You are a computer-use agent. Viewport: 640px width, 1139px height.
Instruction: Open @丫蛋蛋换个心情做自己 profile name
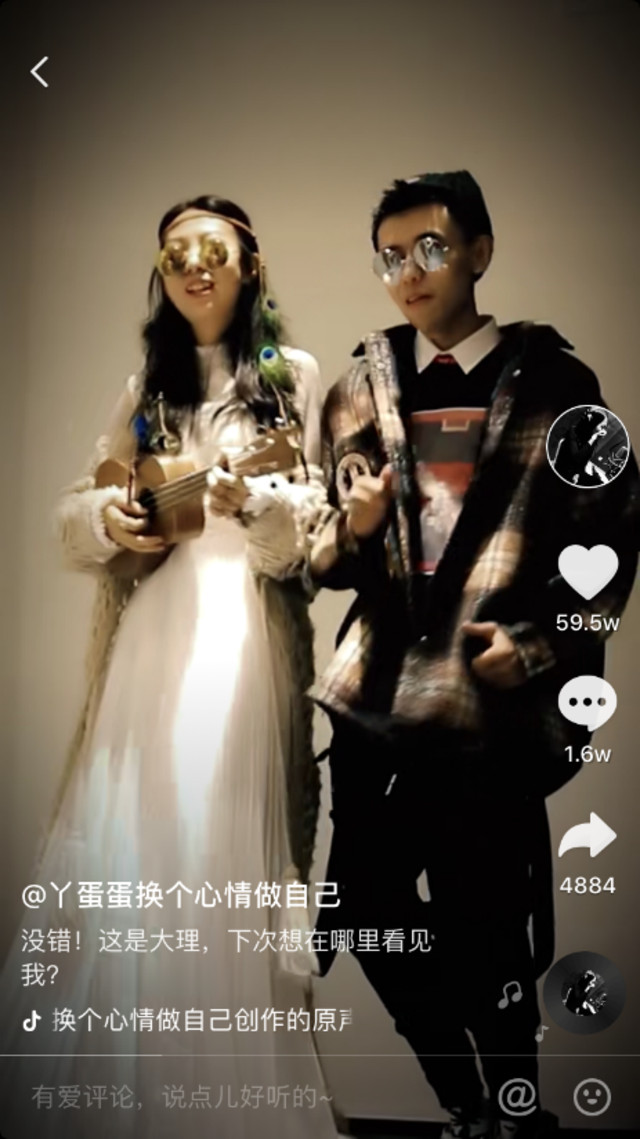pyautogui.click(x=182, y=893)
